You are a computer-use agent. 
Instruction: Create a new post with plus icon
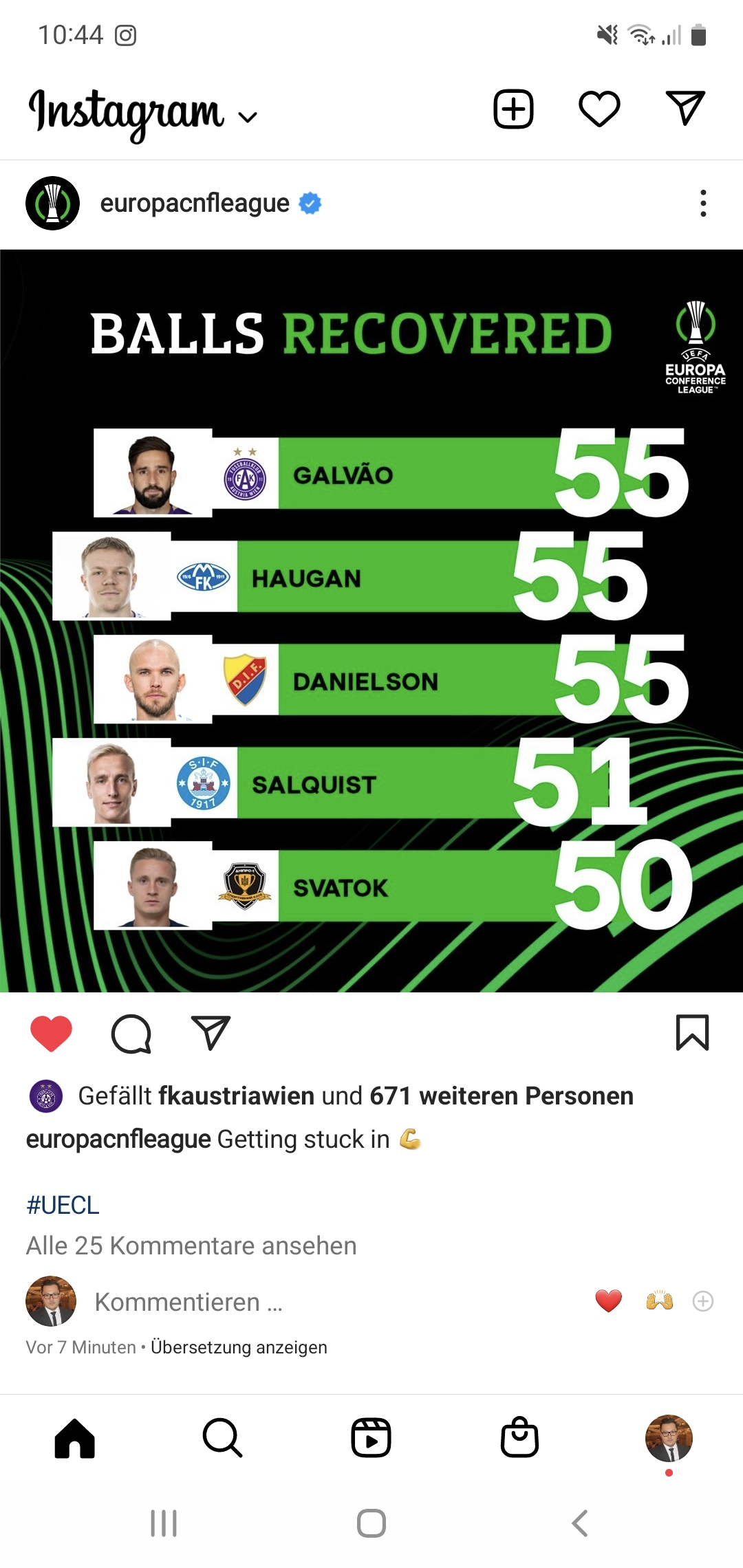pos(513,109)
